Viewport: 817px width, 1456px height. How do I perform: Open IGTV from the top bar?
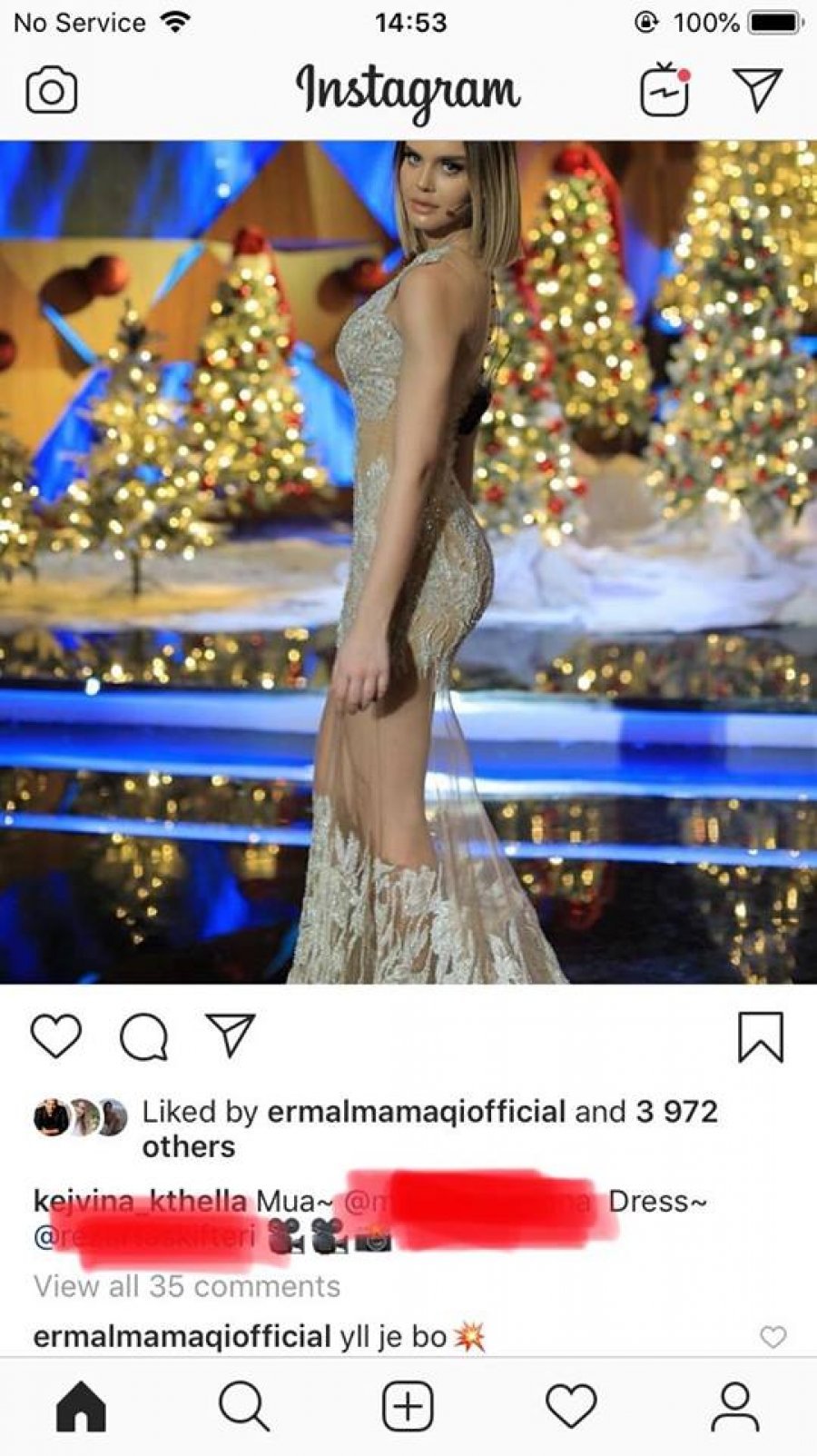point(665,90)
